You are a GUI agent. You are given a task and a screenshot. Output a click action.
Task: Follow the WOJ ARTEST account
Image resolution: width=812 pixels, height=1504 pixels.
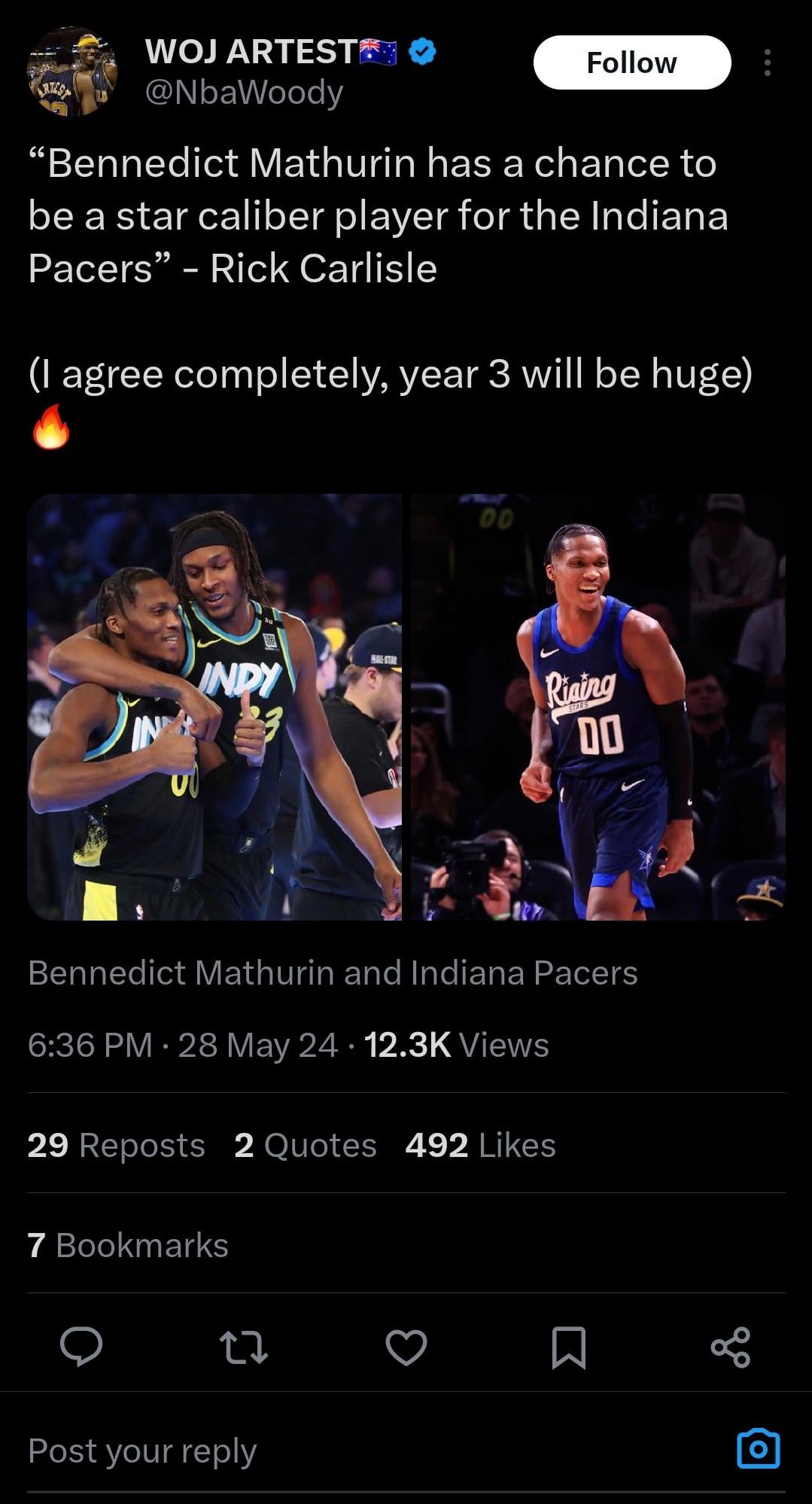coord(631,62)
